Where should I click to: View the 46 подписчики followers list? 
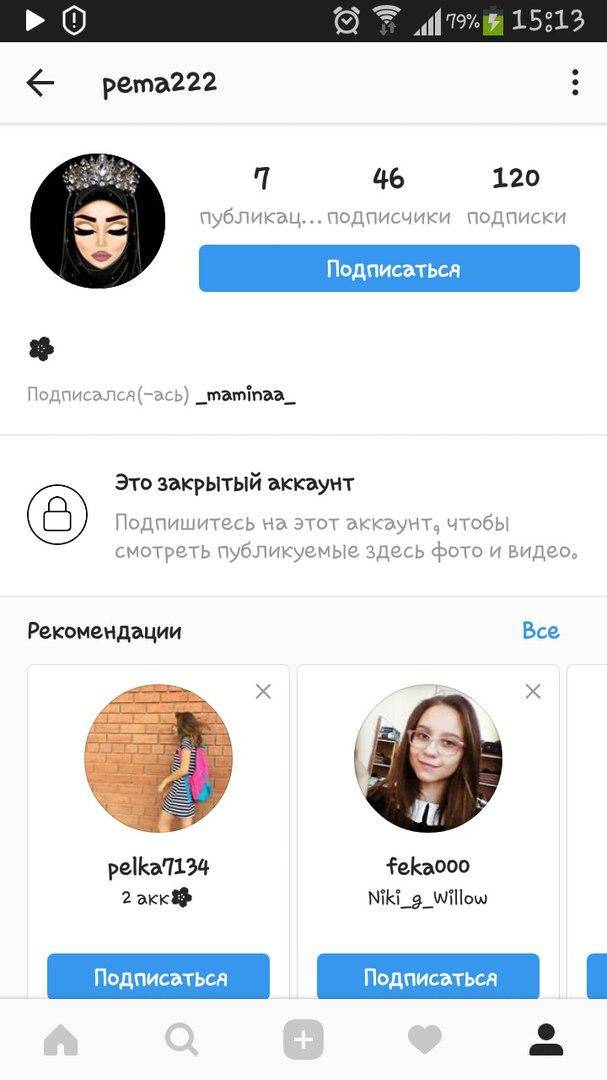click(388, 195)
